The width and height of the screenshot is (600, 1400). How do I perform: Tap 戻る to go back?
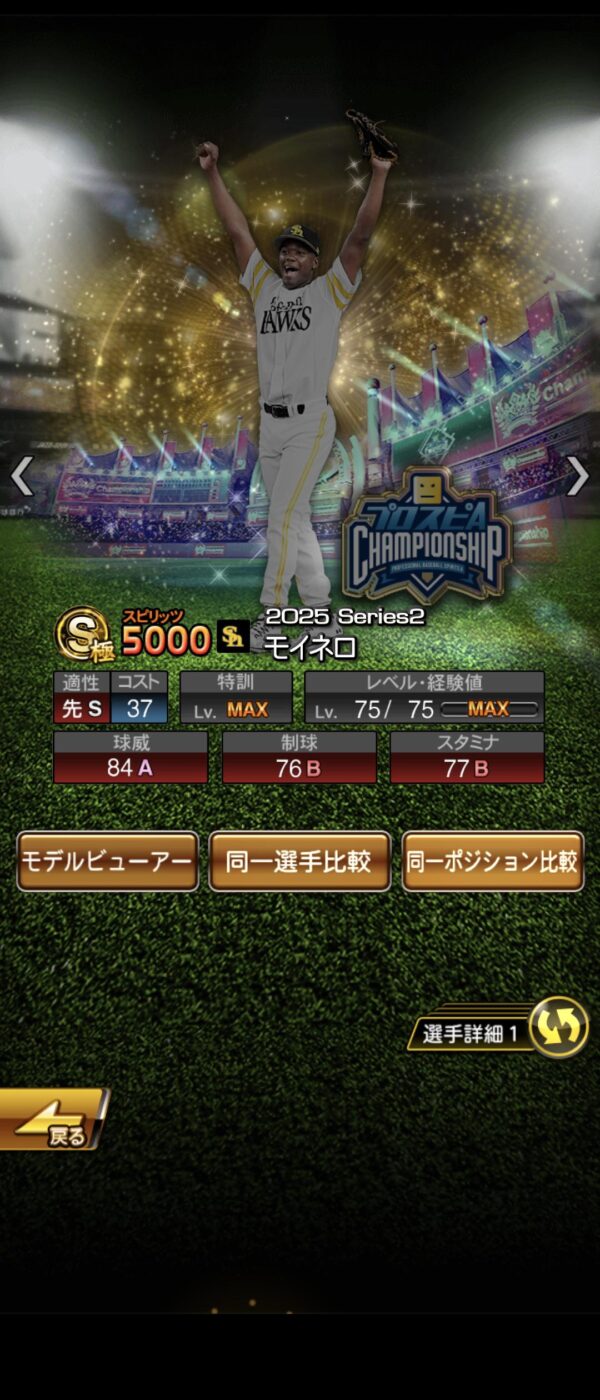(52, 1120)
